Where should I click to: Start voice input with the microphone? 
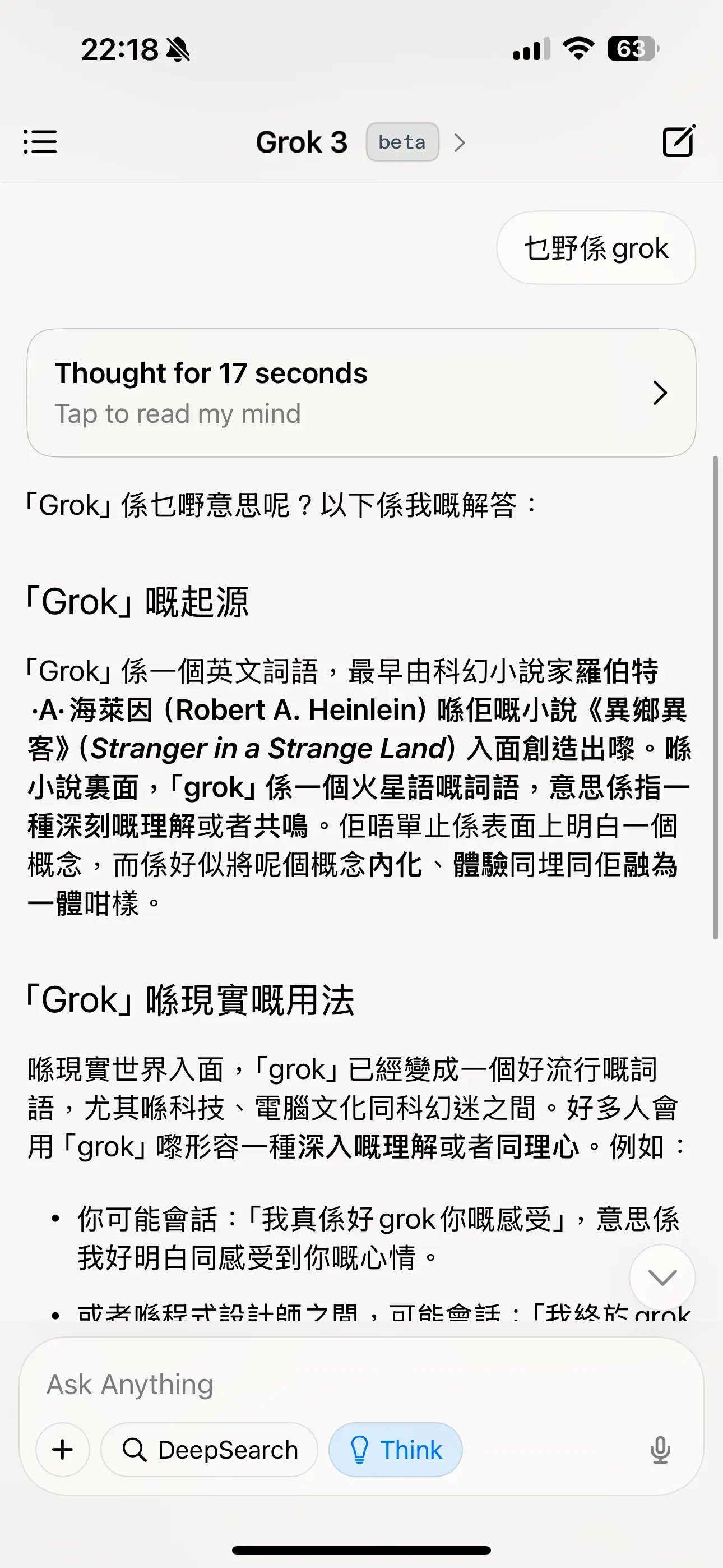pyautogui.click(x=660, y=1450)
